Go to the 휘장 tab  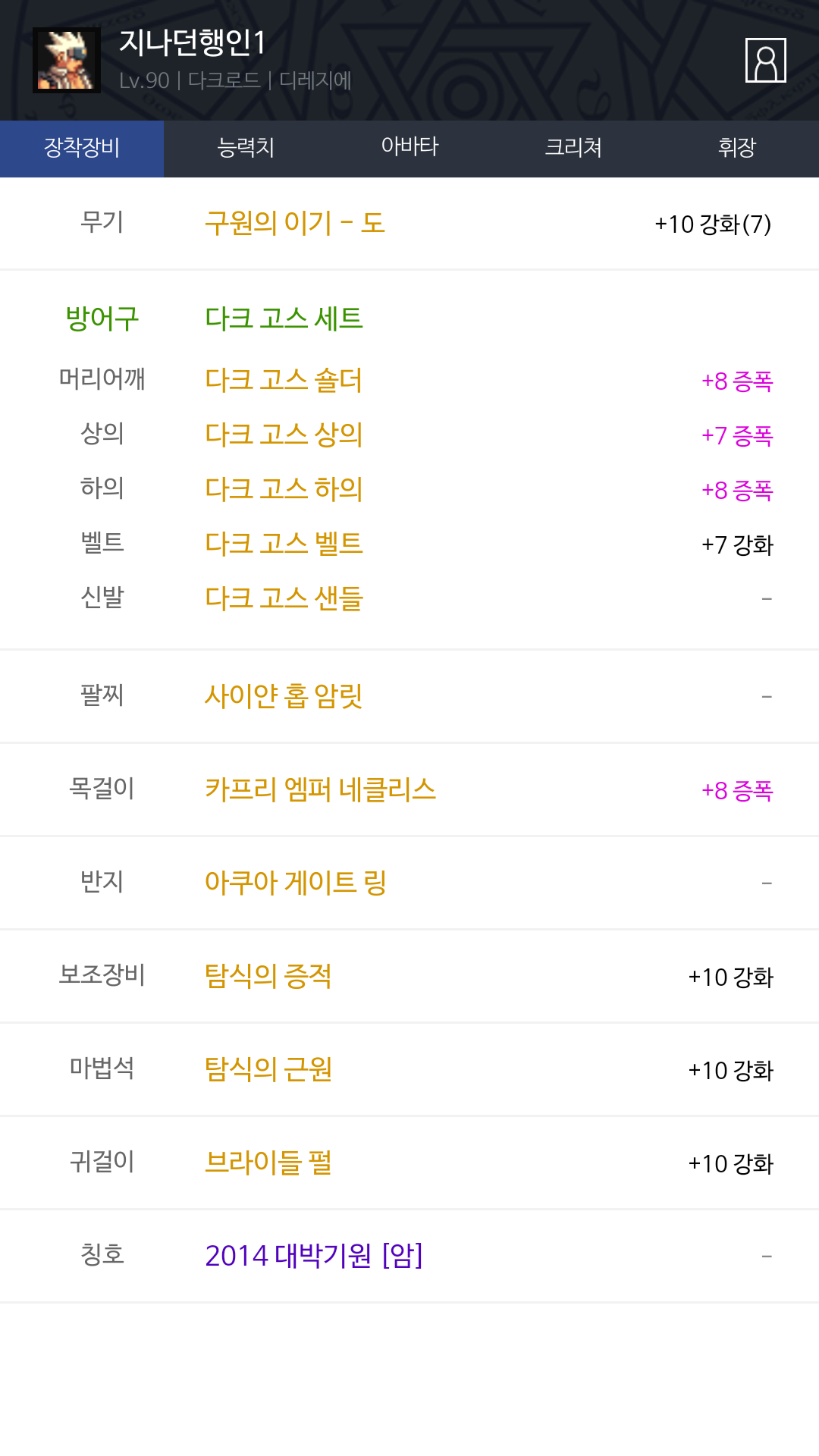[737, 149]
